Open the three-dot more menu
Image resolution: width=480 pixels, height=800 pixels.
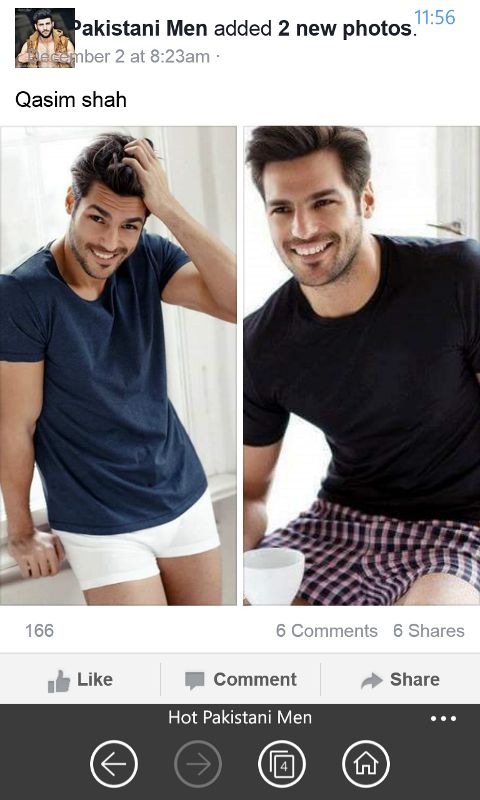click(x=443, y=718)
